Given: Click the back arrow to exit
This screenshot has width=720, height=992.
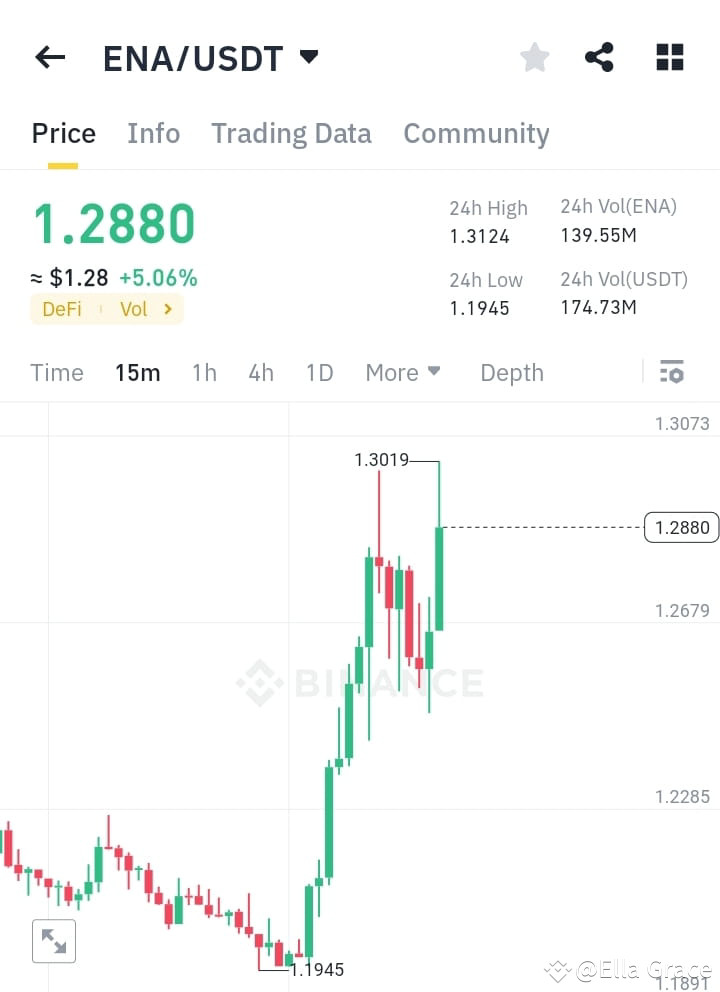Looking at the screenshot, I should 49,57.
